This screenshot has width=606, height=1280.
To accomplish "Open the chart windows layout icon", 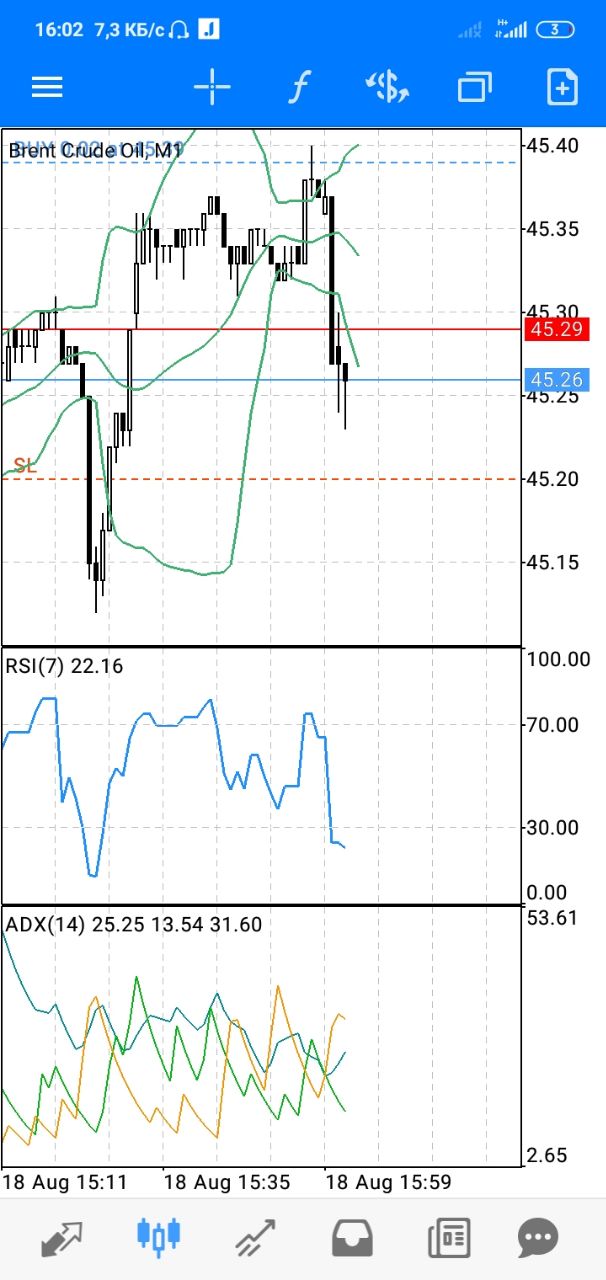I will click(x=476, y=87).
